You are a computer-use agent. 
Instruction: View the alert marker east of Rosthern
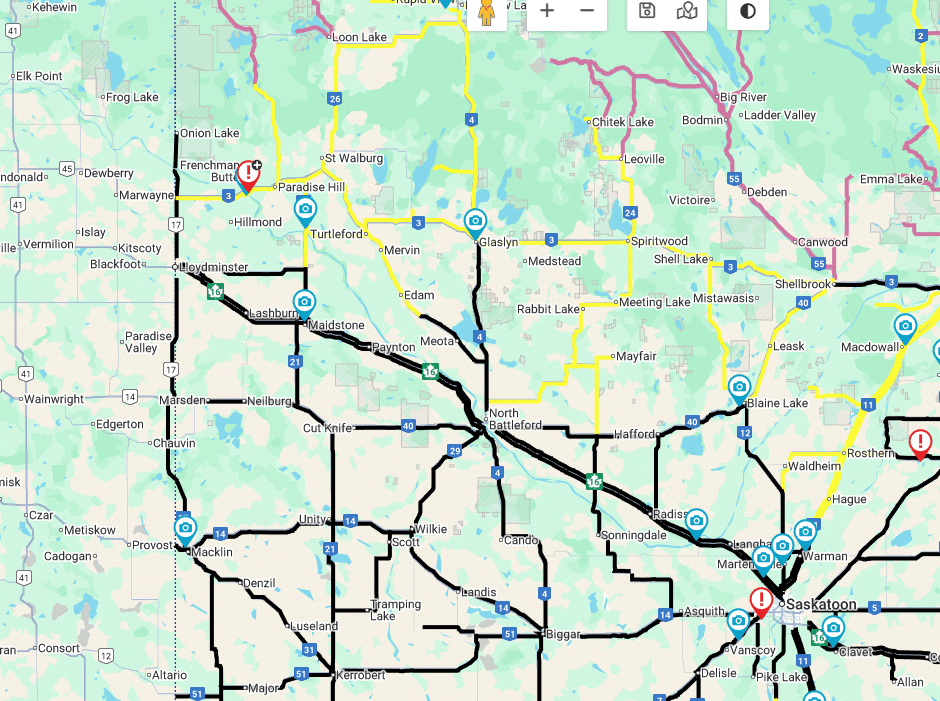(x=920, y=441)
